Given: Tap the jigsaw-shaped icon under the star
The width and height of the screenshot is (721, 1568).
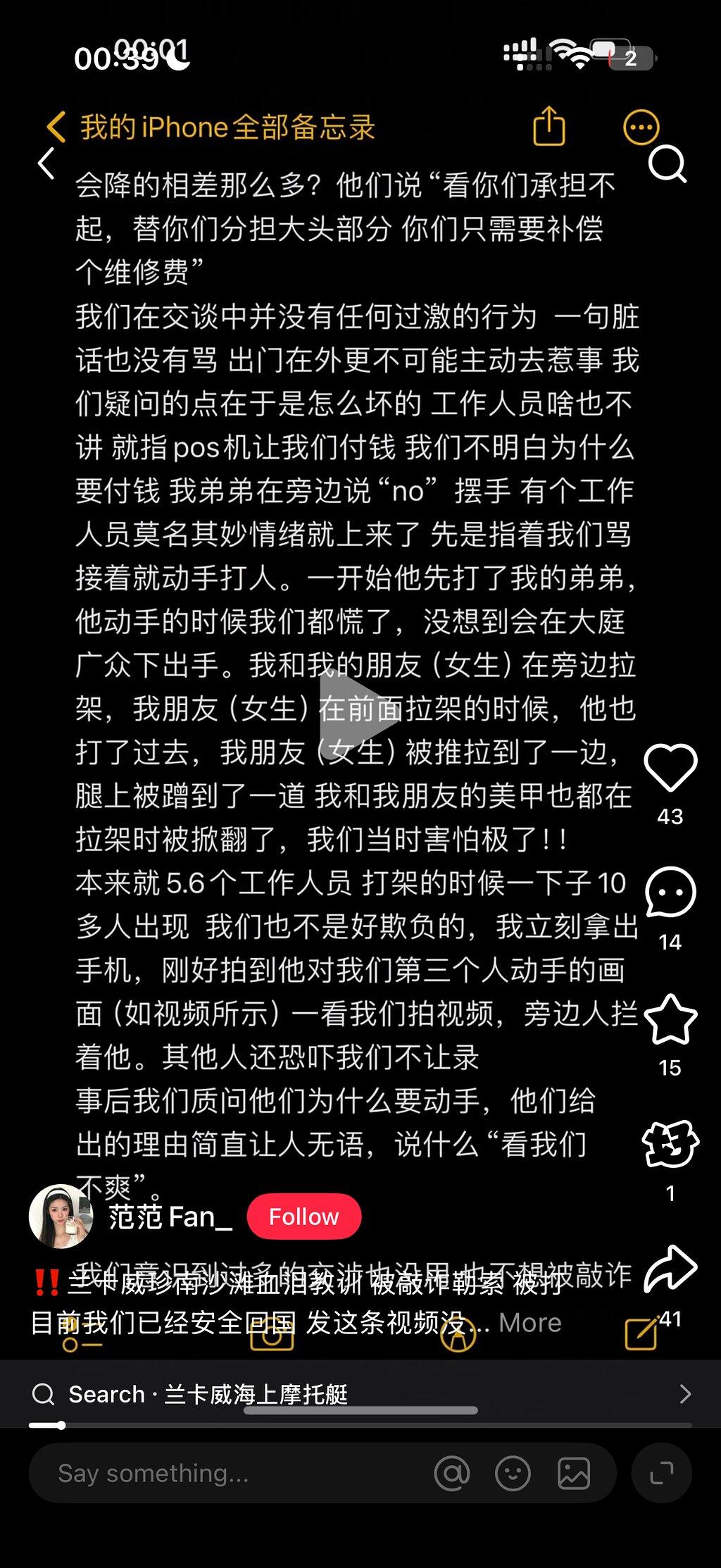Looking at the screenshot, I should click(x=670, y=1144).
